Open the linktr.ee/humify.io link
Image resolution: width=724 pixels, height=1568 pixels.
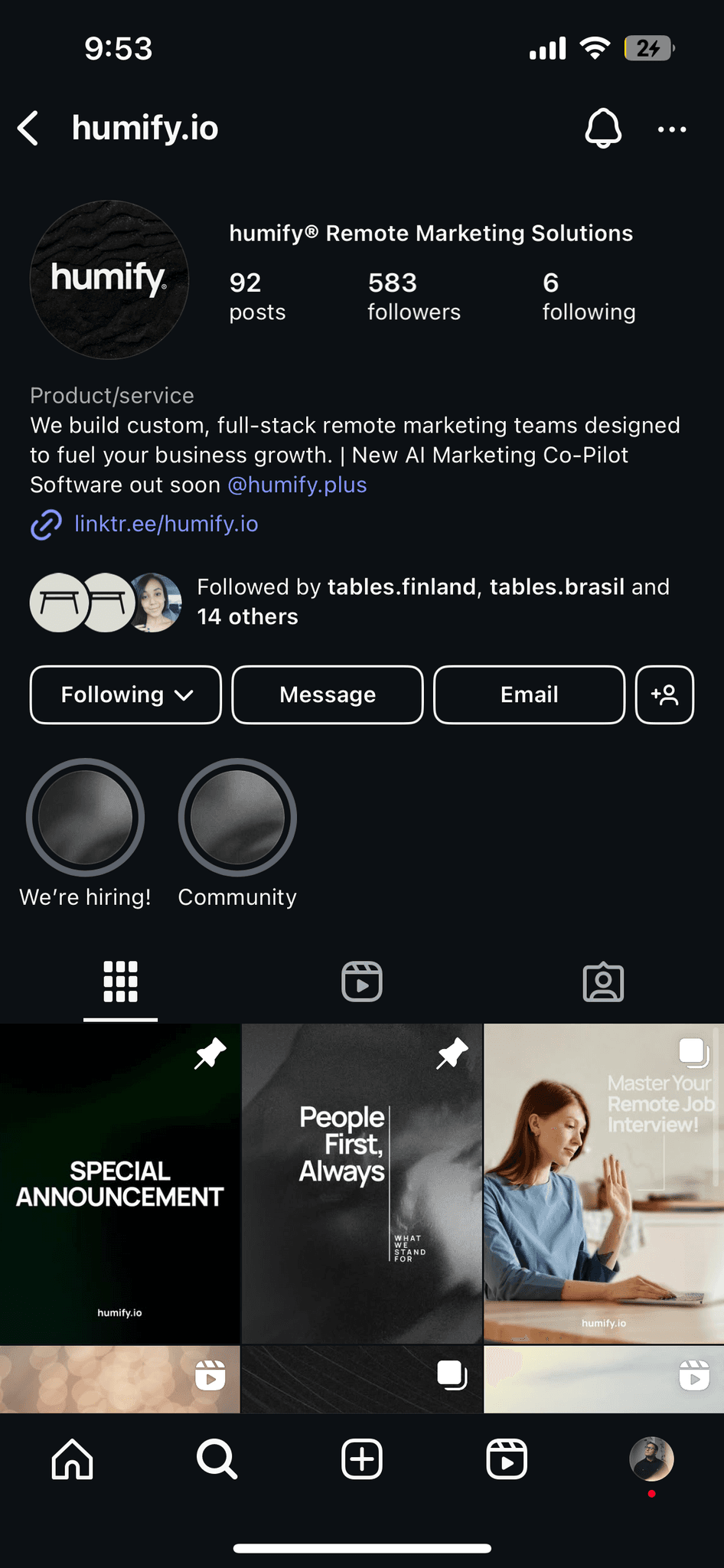(165, 524)
